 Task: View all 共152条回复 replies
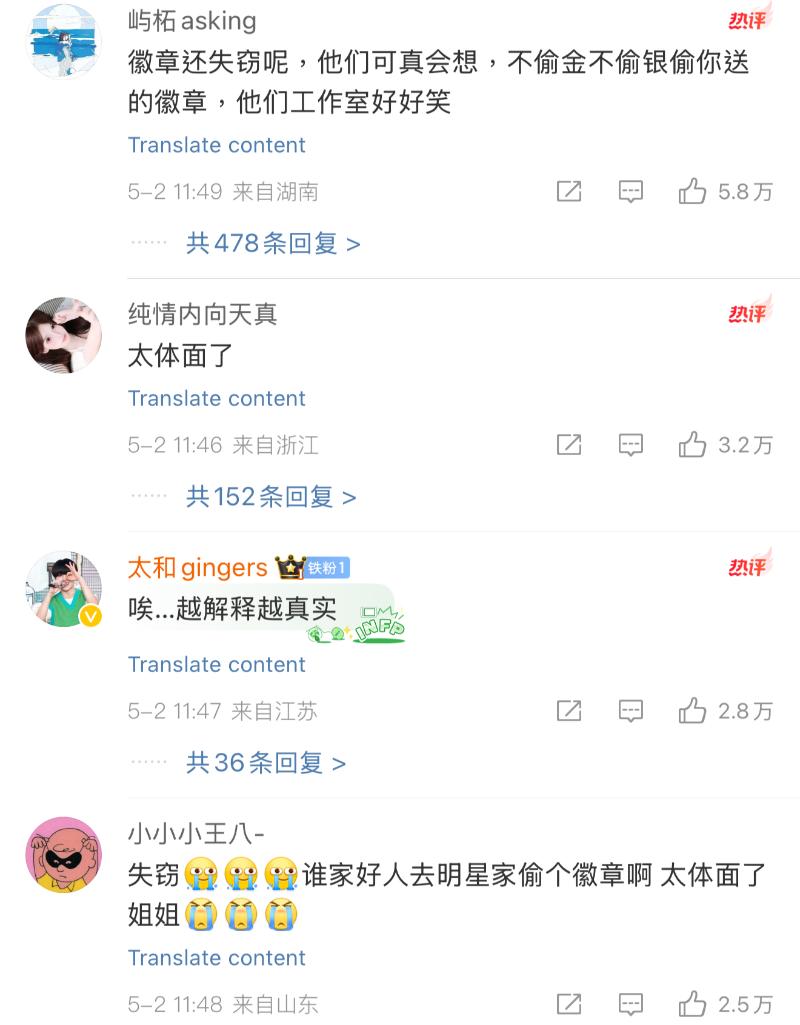click(x=270, y=497)
